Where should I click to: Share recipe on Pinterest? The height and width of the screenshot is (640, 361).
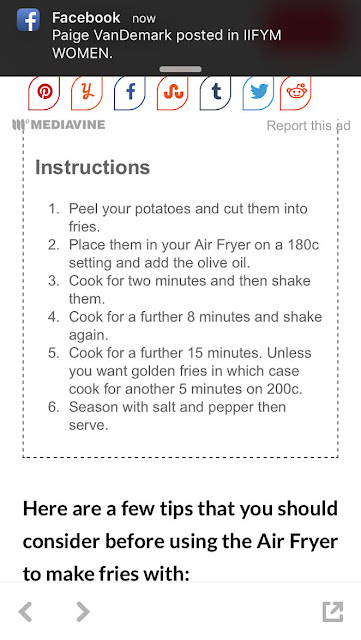pyautogui.click(x=44, y=93)
